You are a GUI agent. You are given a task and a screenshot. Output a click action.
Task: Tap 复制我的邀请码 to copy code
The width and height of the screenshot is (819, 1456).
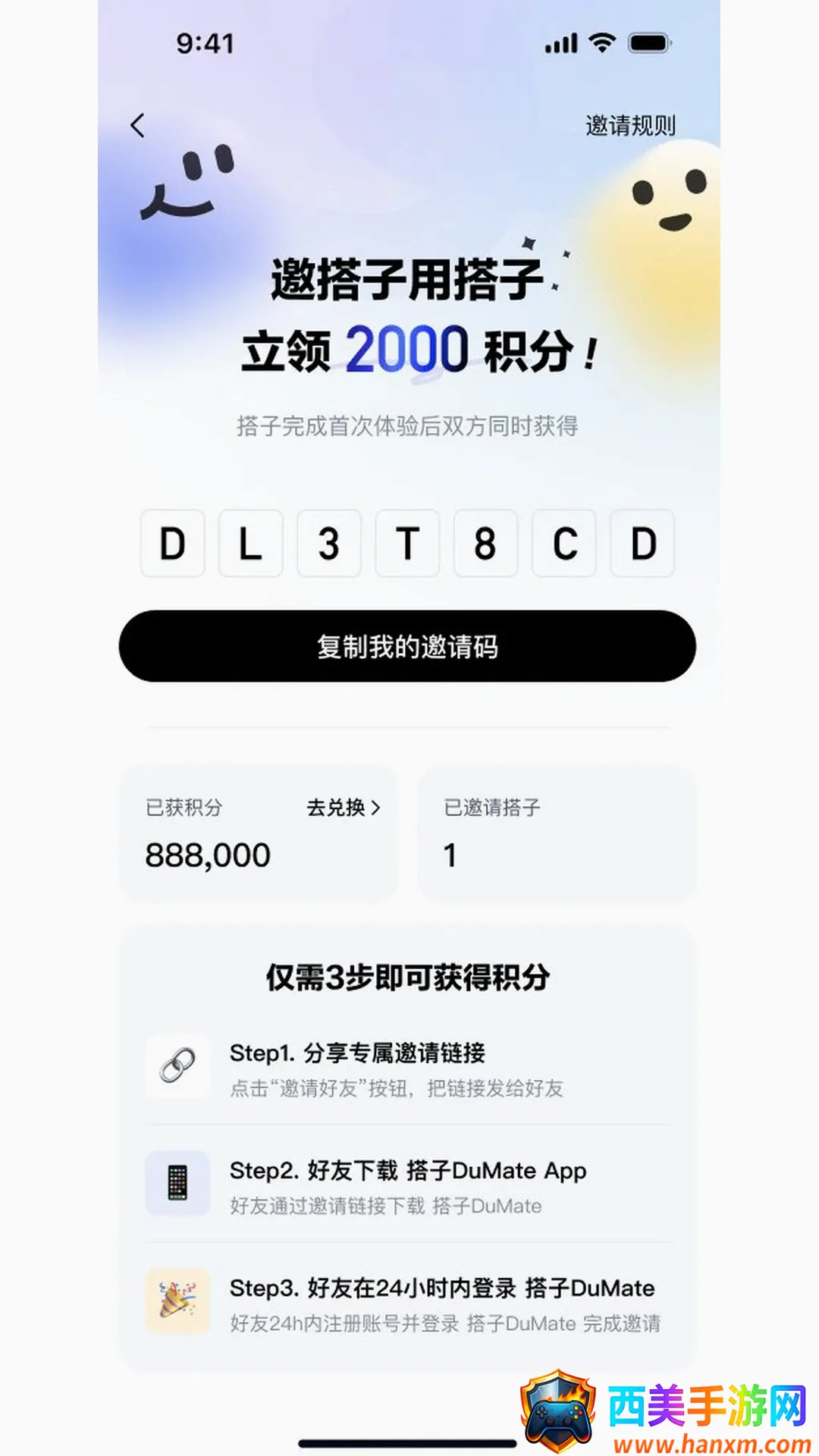407,646
